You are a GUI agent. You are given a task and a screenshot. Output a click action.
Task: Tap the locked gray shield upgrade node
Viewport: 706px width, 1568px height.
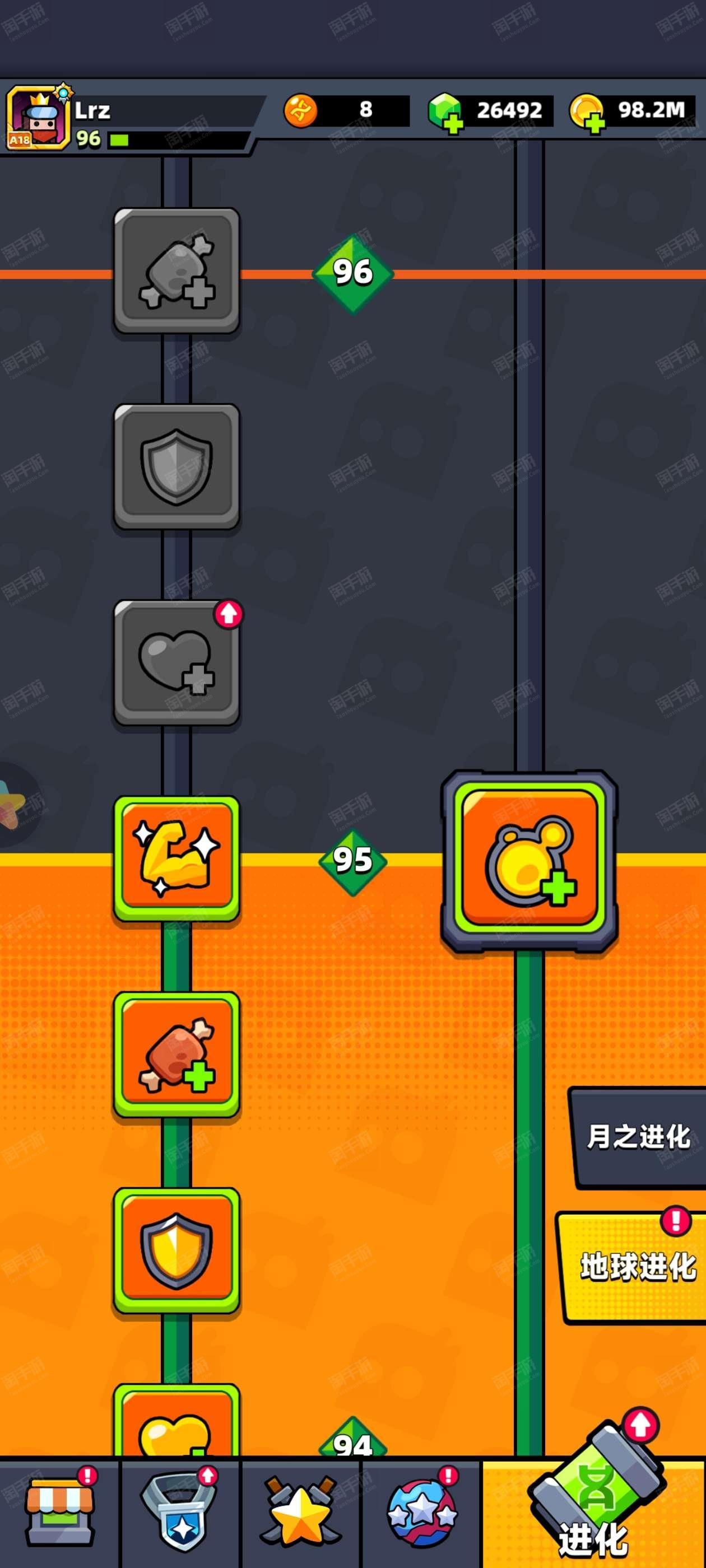176,466
